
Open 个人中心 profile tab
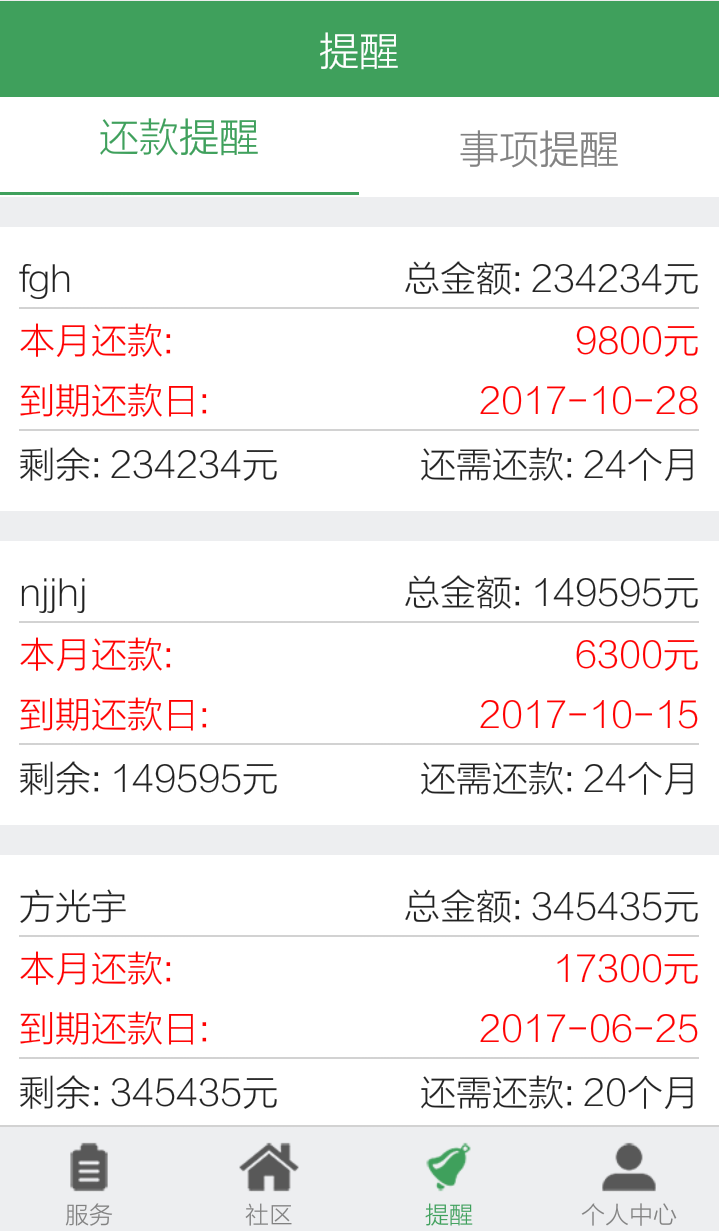click(629, 1183)
